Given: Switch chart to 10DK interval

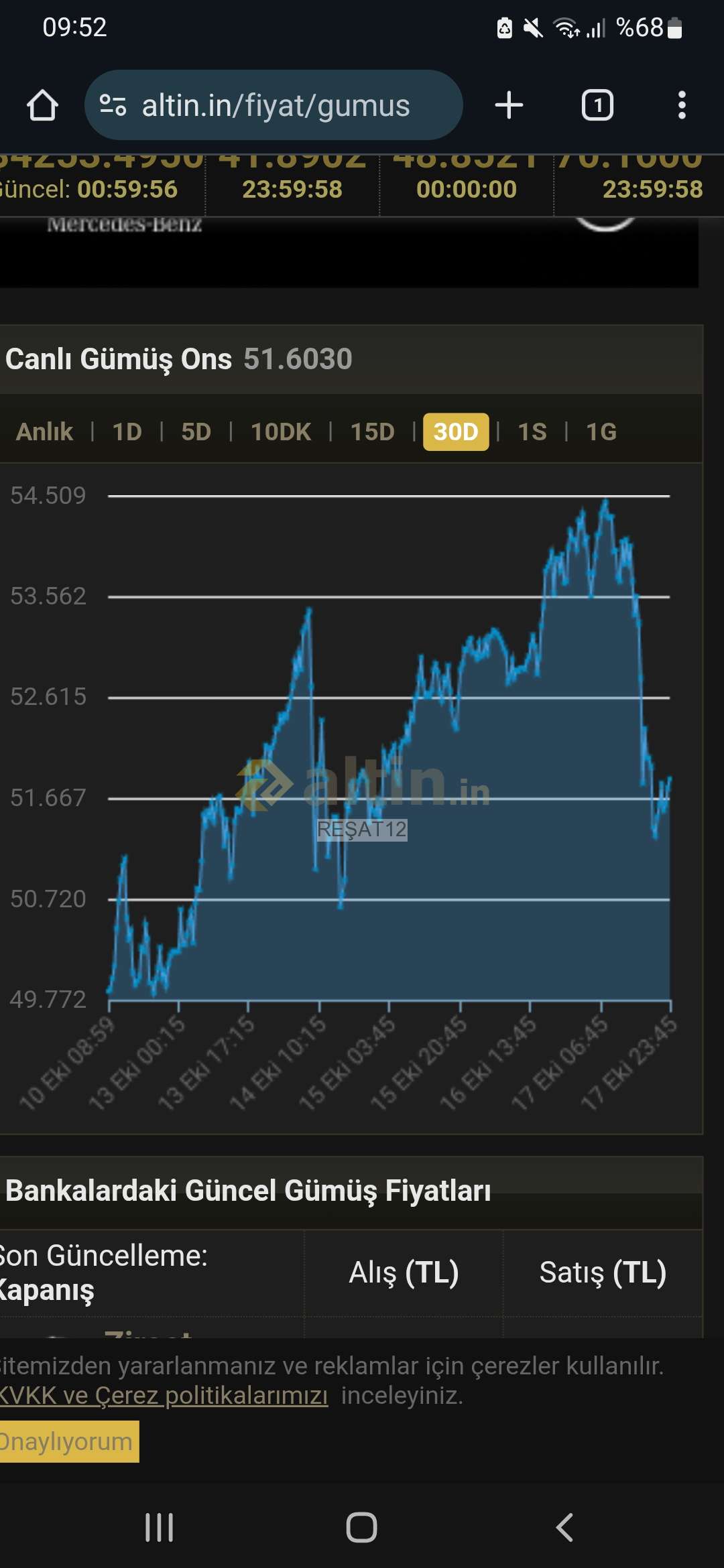Looking at the screenshot, I should point(281,432).
